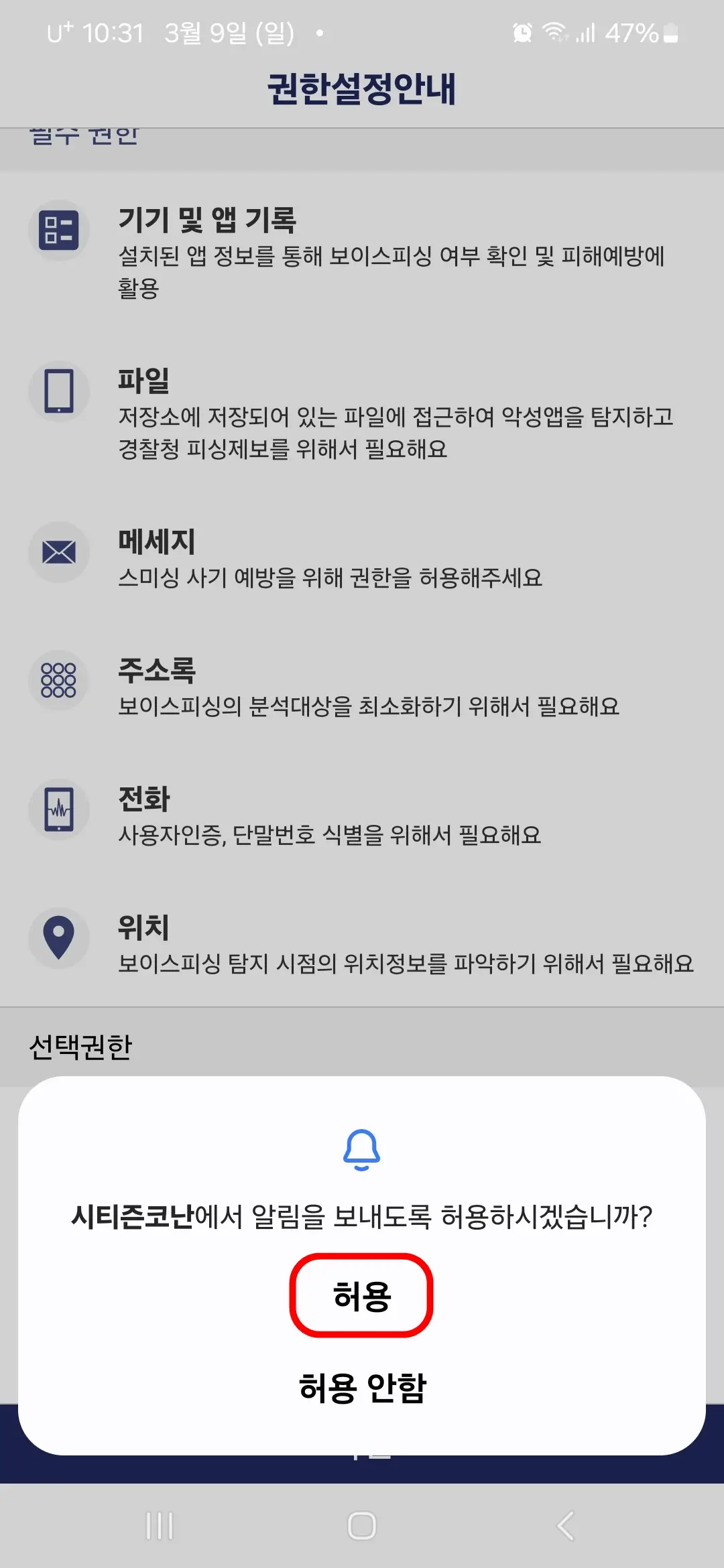Click the 주소록 contacts icon
The height and width of the screenshot is (1568, 724).
[59, 679]
